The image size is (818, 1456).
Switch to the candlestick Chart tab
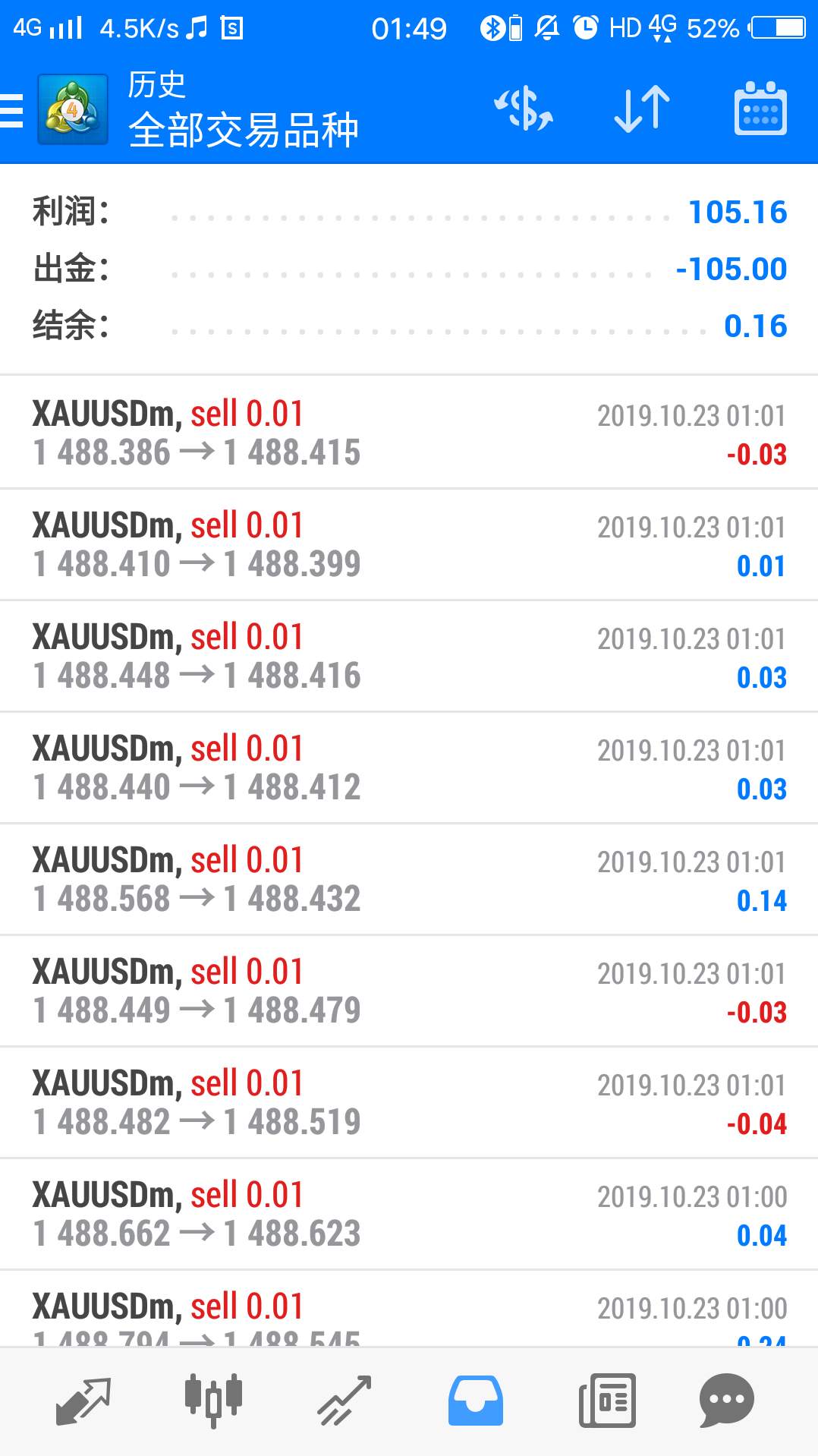pos(213,1401)
